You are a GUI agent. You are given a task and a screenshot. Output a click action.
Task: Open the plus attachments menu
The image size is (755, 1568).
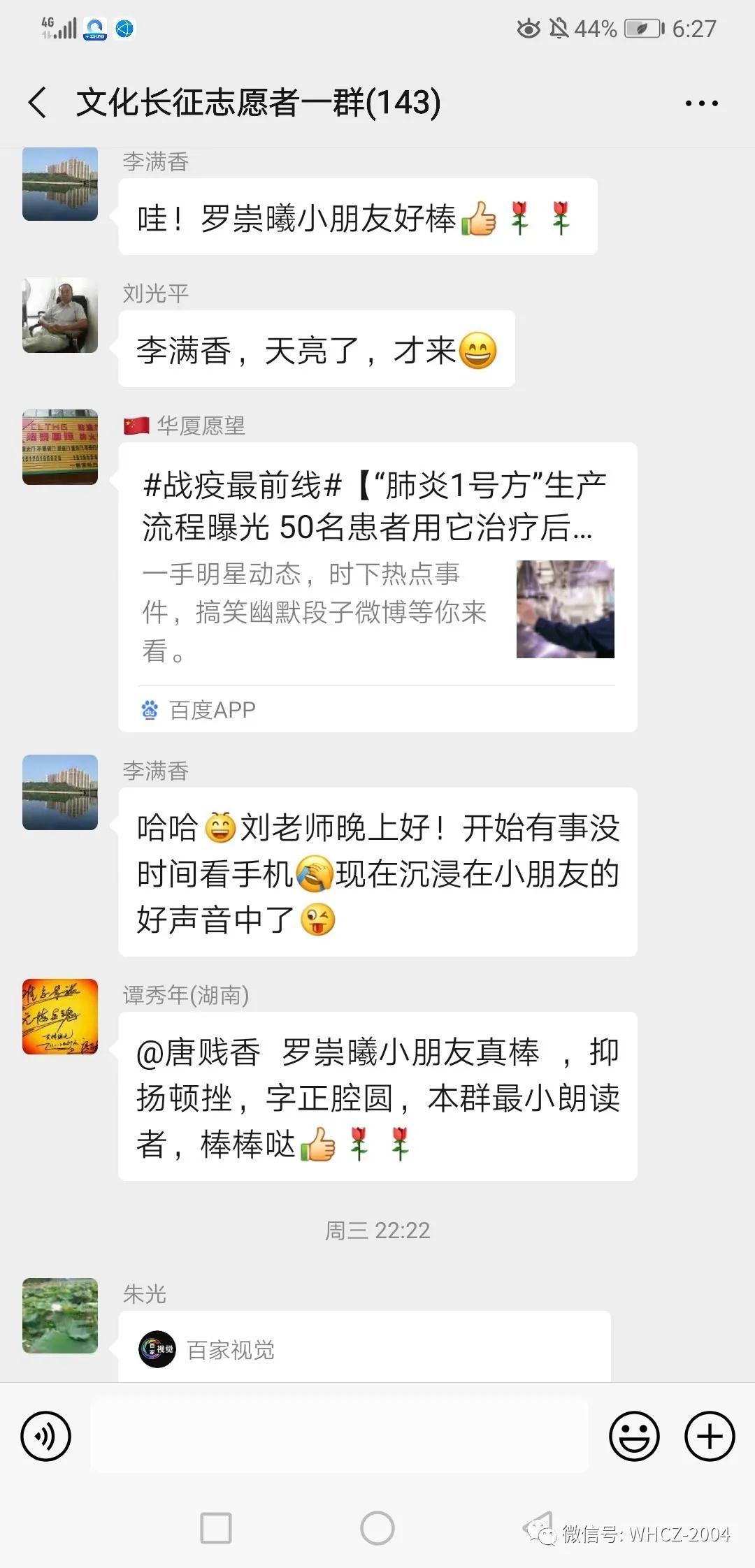[x=710, y=1437]
